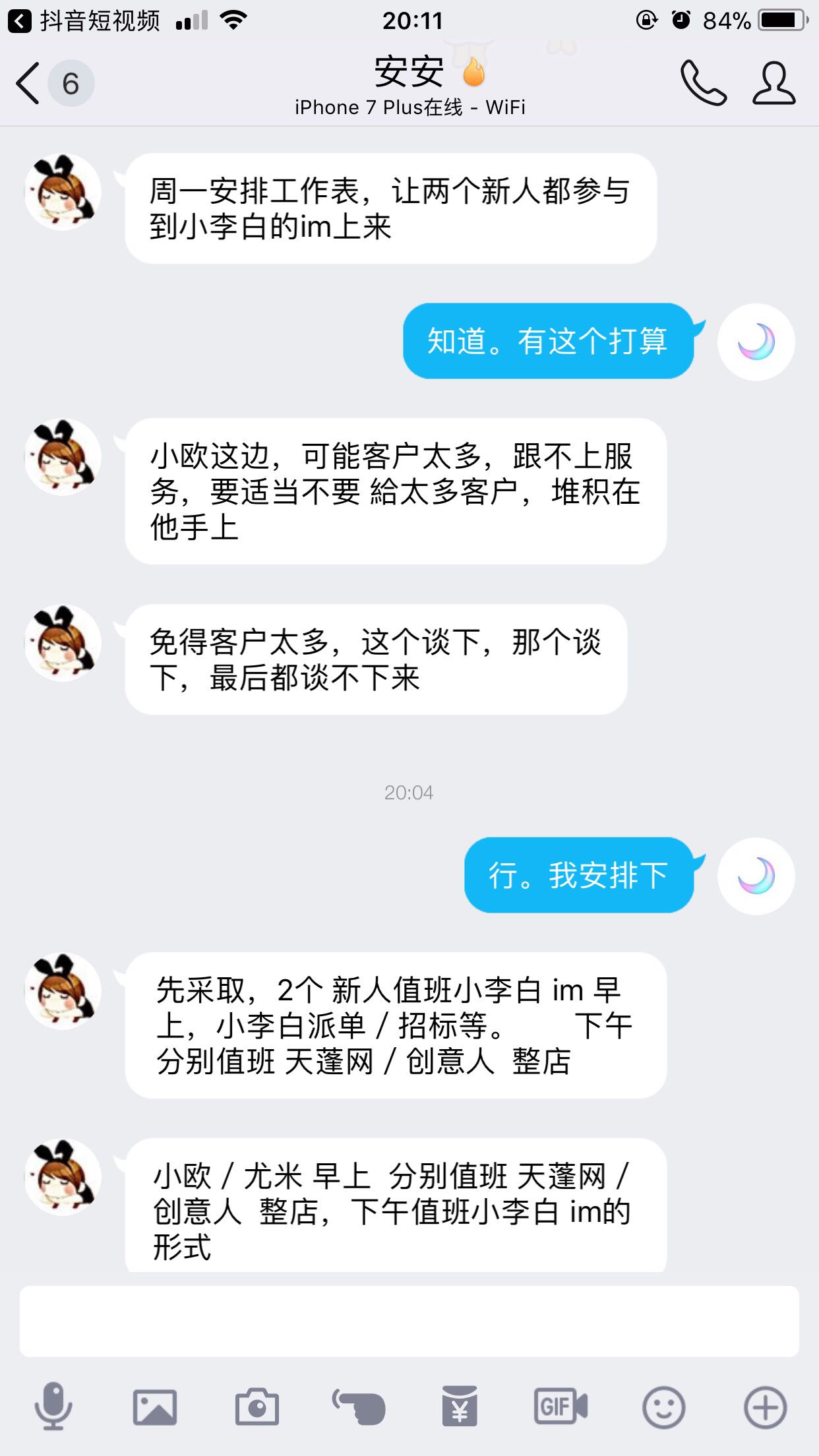Focus the message text input box
This screenshot has width=819, height=1456.
tap(409, 1321)
